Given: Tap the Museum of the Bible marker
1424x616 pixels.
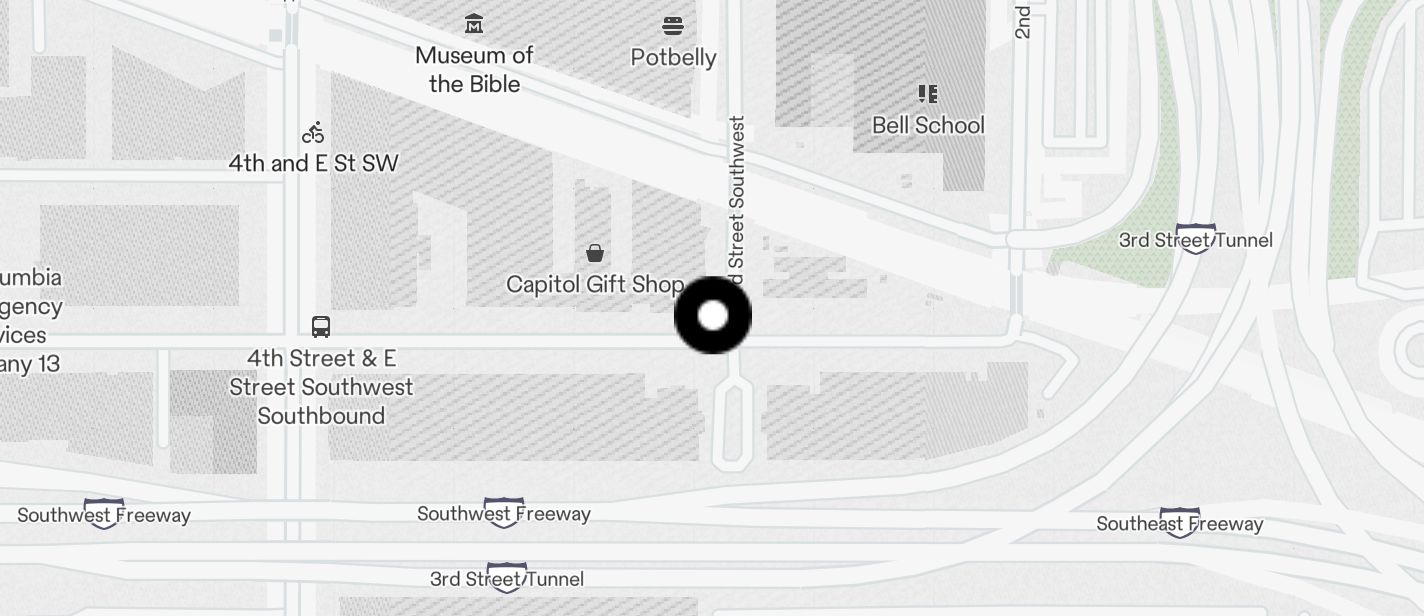Looking at the screenshot, I should point(474,24).
